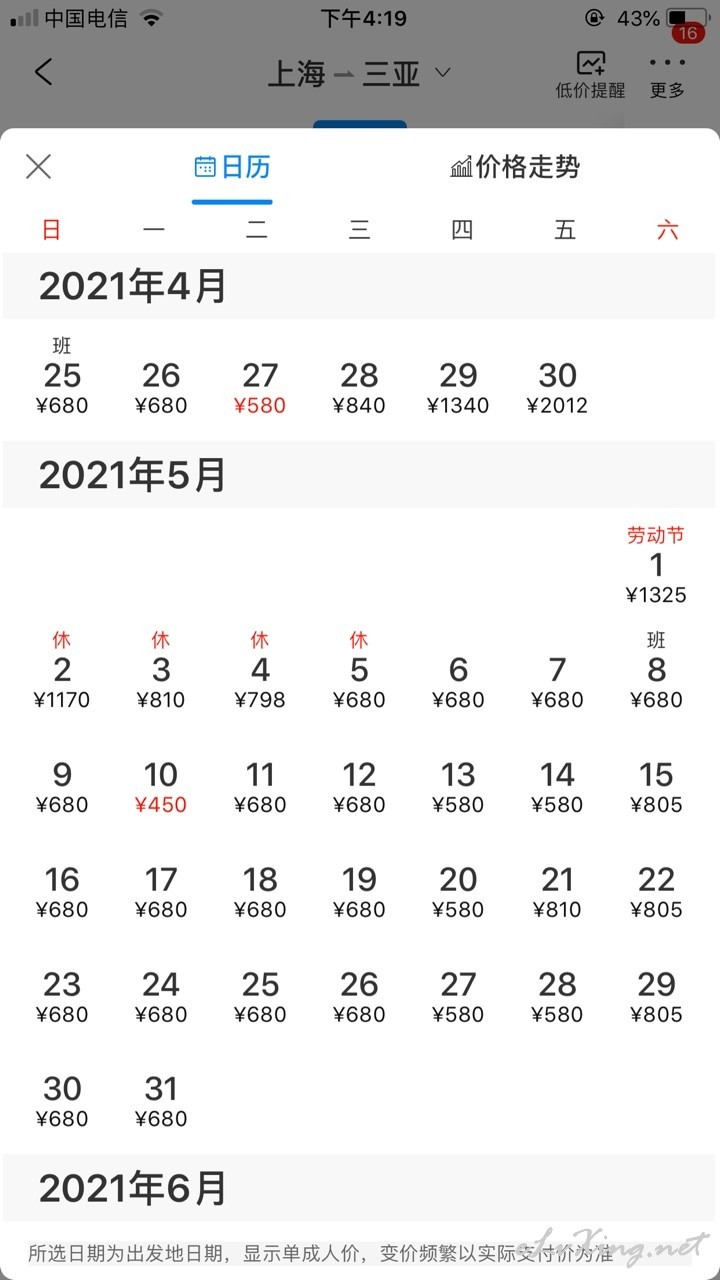Choose May 4 priced ¥798
This screenshot has height=1280, width=720.
(260, 670)
